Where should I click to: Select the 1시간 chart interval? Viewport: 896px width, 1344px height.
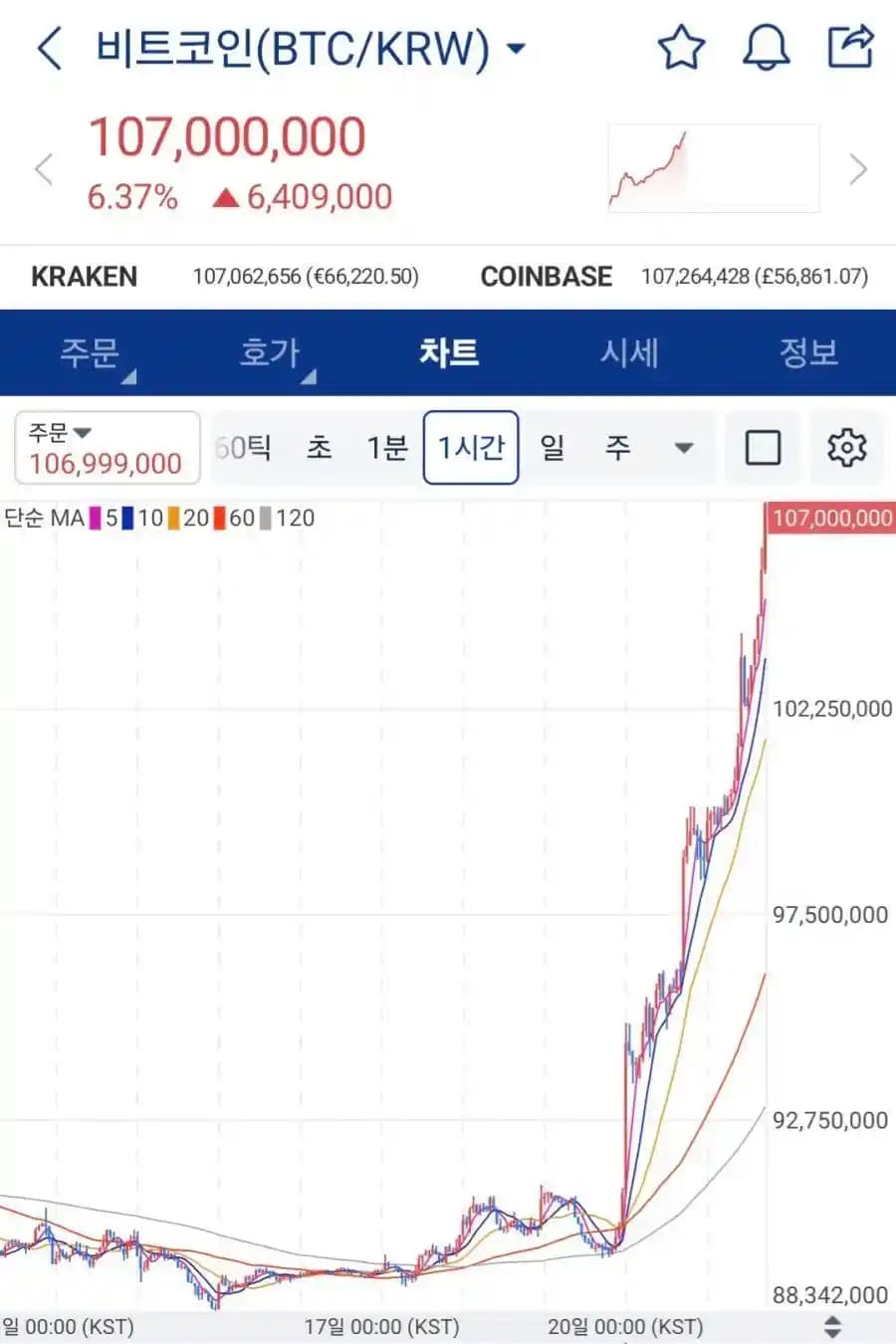click(471, 448)
